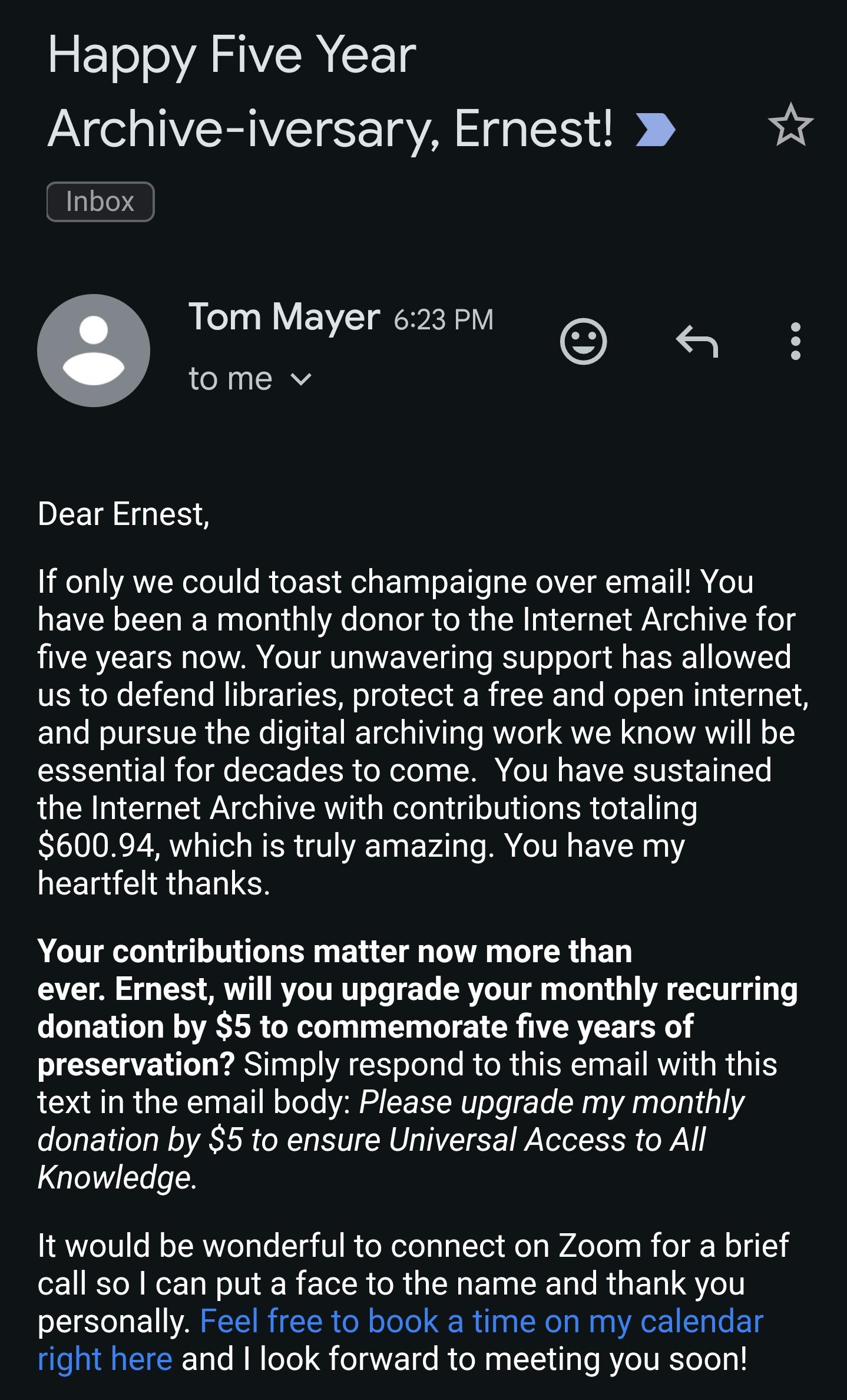Reply to Tom Mayer's email

[697, 342]
